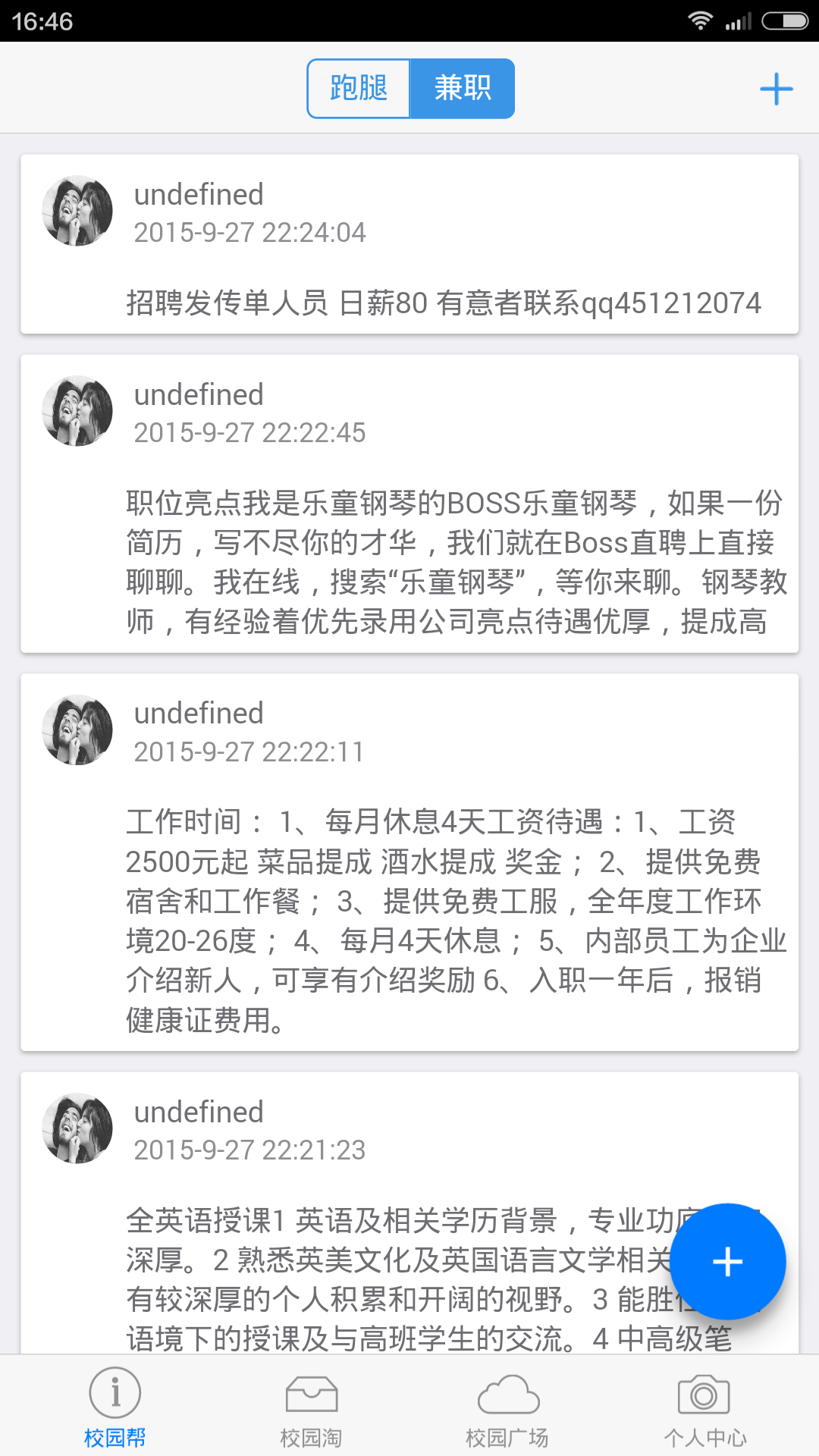Switch to the 校园淘 tab
The width and height of the screenshot is (819, 1456).
click(311, 1407)
